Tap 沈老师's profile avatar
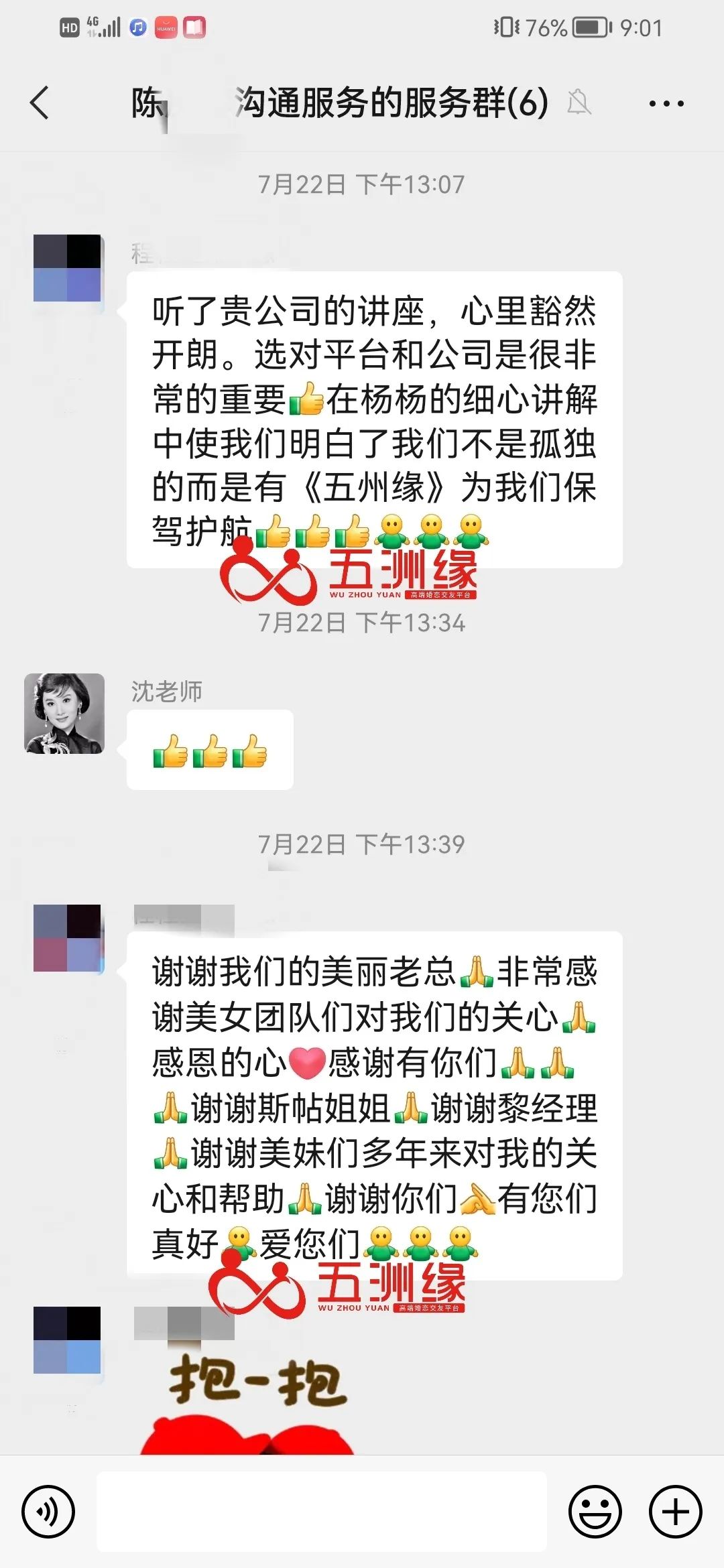Screen dimensions: 724x1568 click(64, 714)
